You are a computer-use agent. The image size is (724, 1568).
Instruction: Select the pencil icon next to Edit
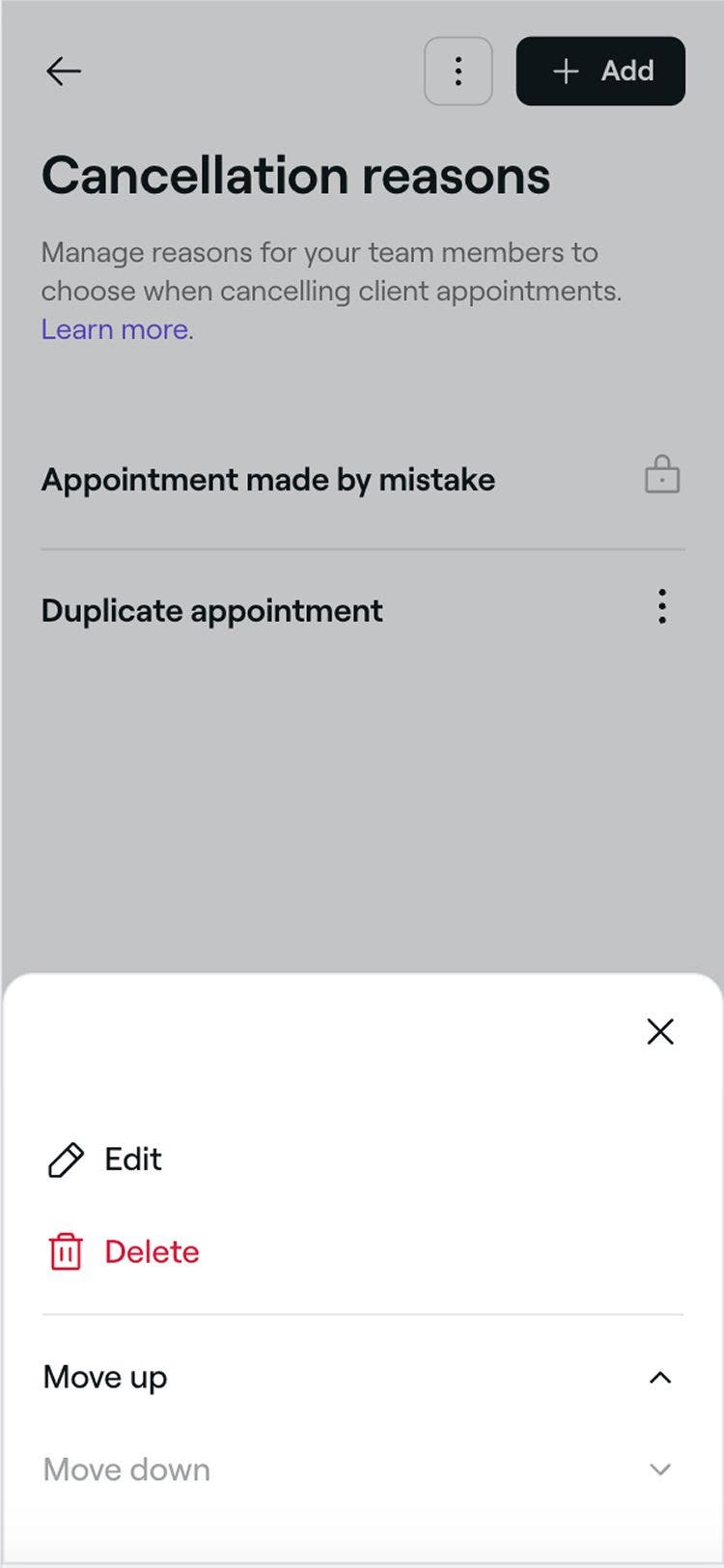(x=64, y=1159)
